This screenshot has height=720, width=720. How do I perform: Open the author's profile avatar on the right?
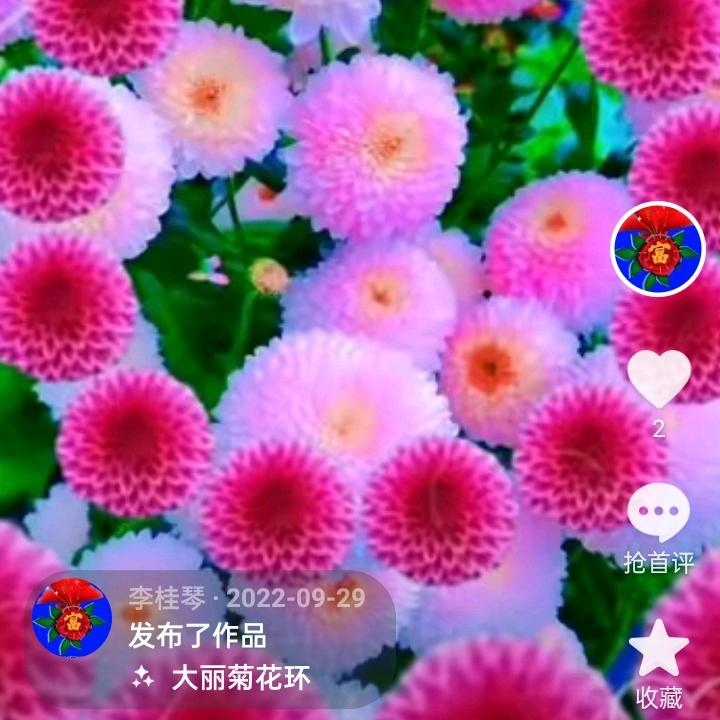(x=658, y=249)
